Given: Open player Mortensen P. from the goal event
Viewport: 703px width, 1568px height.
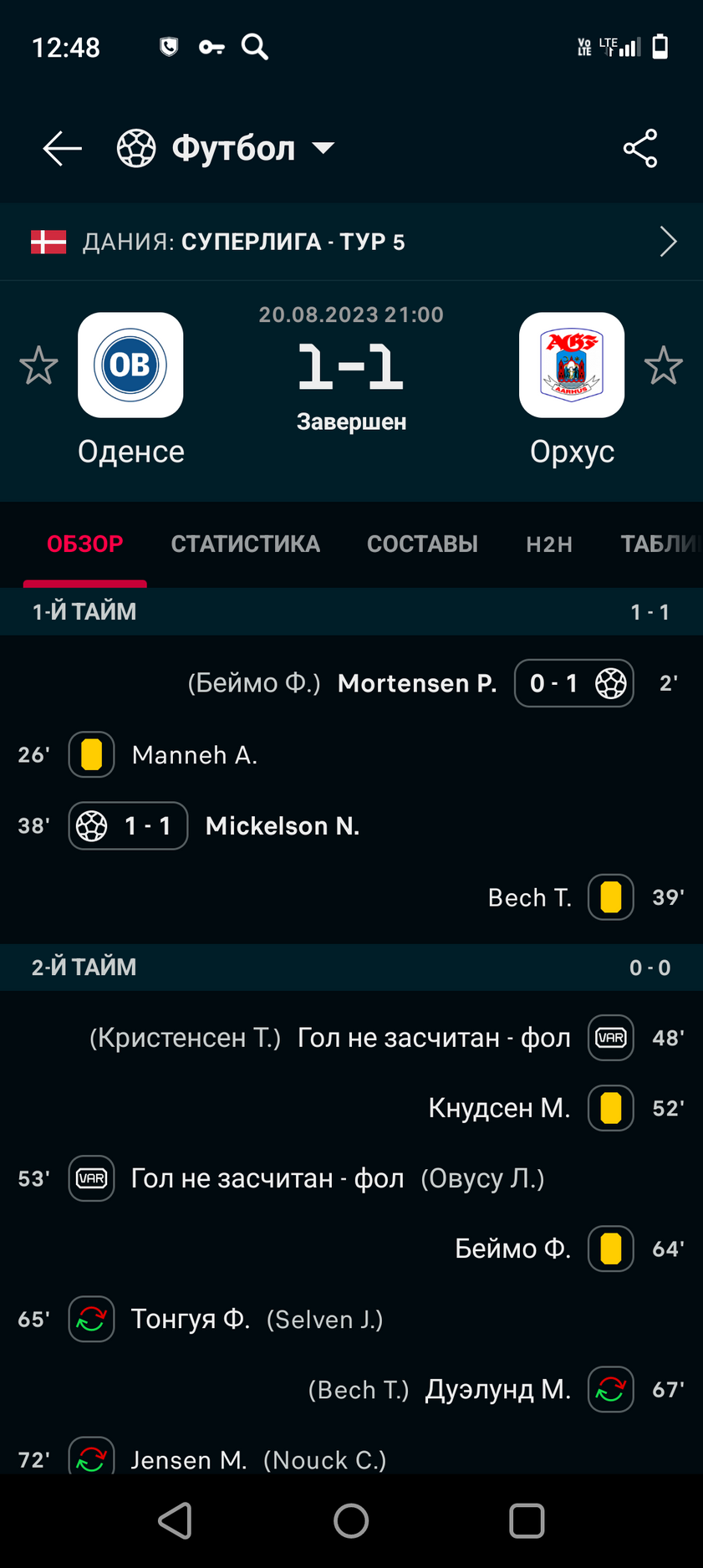Looking at the screenshot, I should (417, 683).
